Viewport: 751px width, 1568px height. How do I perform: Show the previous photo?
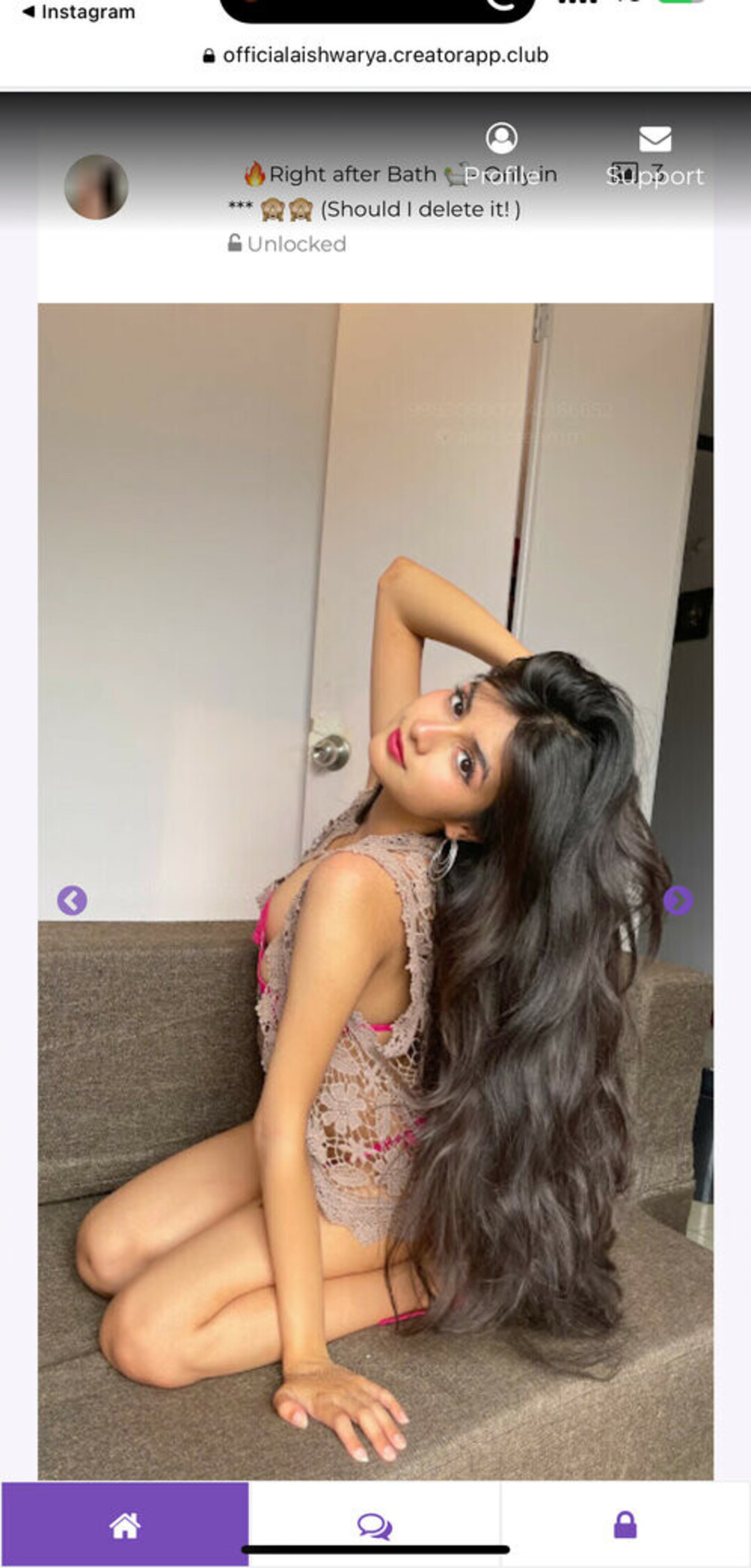point(72,900)
